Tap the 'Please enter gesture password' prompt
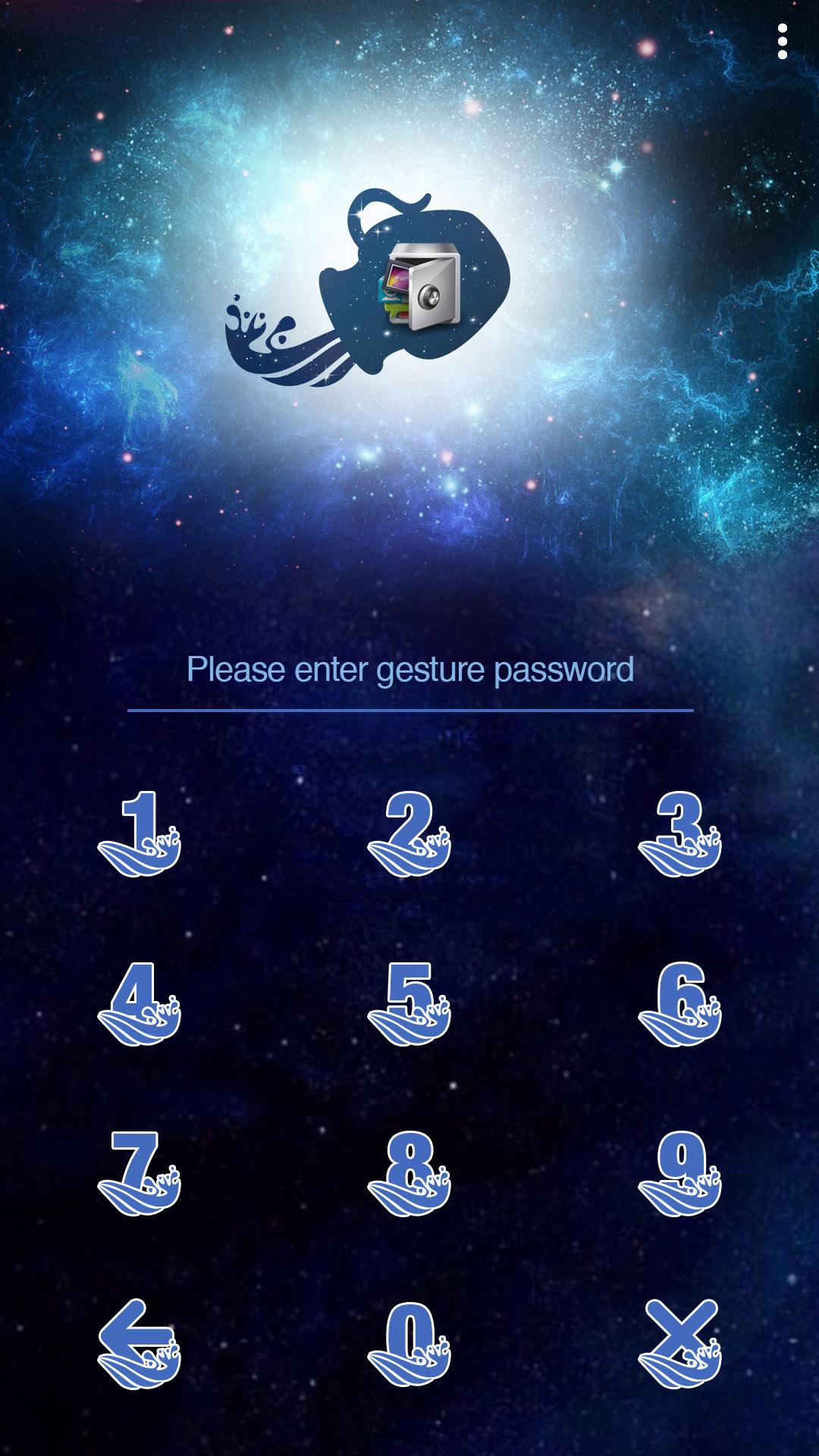This screenshot has width=819, height=1456. coord(409,669)
